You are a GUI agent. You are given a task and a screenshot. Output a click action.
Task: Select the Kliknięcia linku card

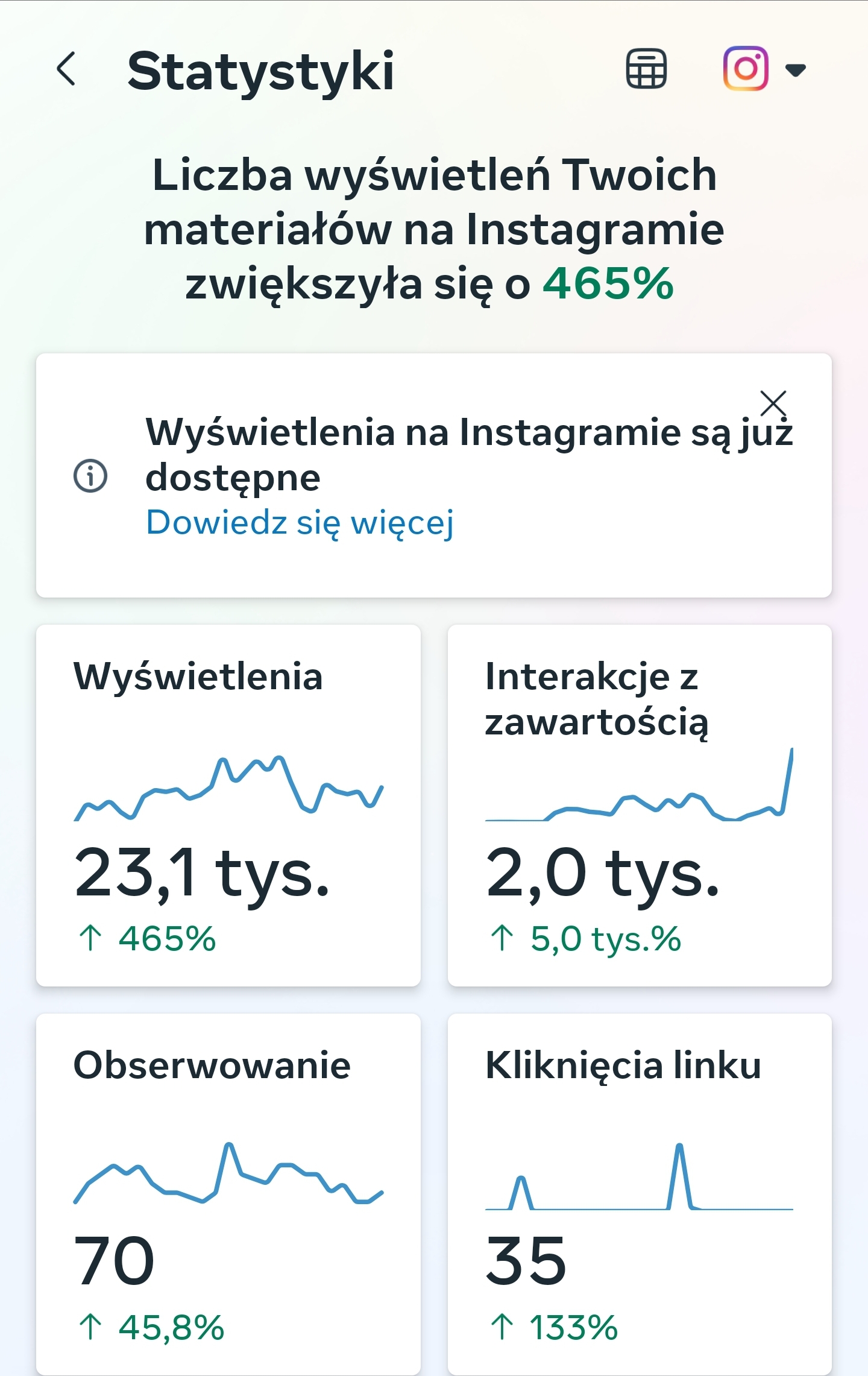tap(640, 1194)
